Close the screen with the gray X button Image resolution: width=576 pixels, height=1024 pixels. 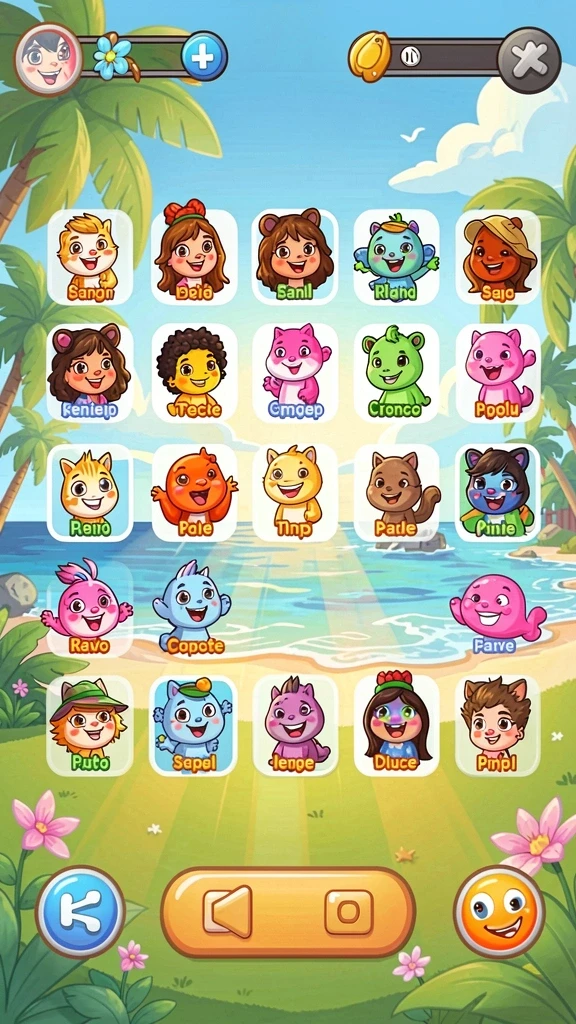[x=529, y=61]
